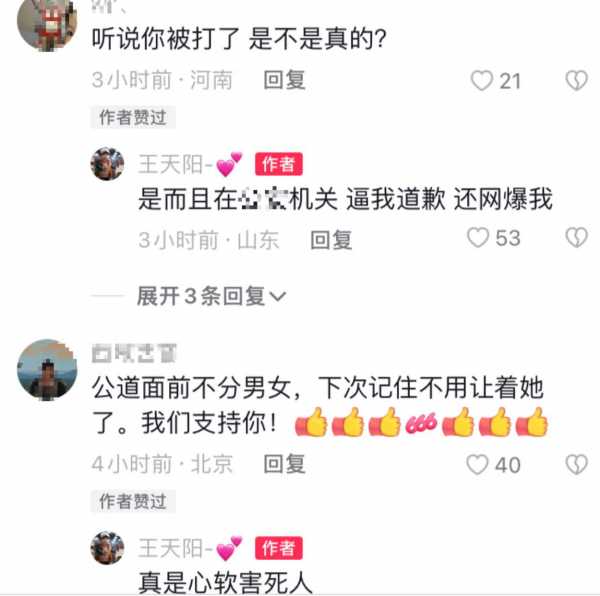Like the comment 听说你被打了
Image resolution: width=600 pixels, height=596 pixels.
482,81
